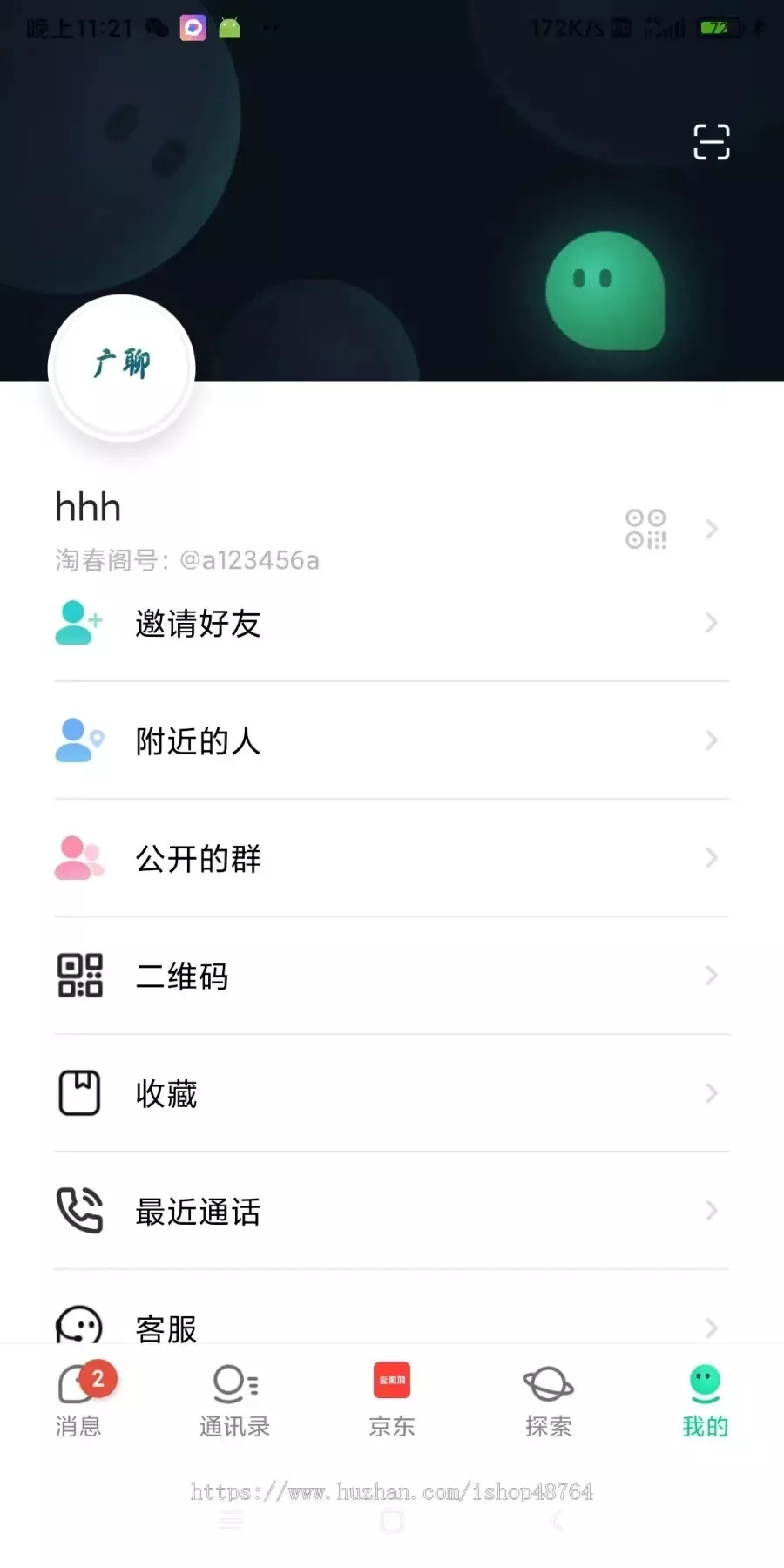The height and width of the screenshot is (1568, 784).
Task: Click the username hhh text
Action: (x=88, y=506)
